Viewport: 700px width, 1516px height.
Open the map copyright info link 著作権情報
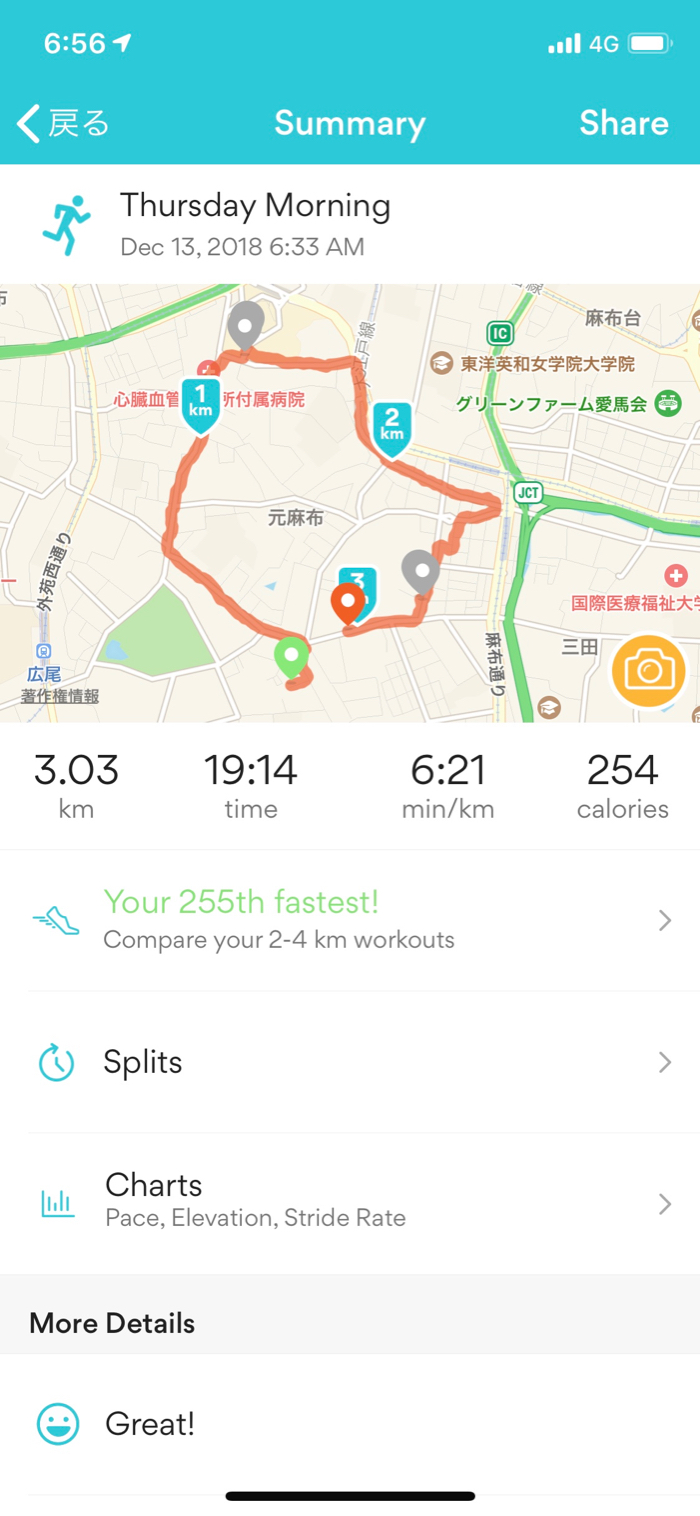60,696
